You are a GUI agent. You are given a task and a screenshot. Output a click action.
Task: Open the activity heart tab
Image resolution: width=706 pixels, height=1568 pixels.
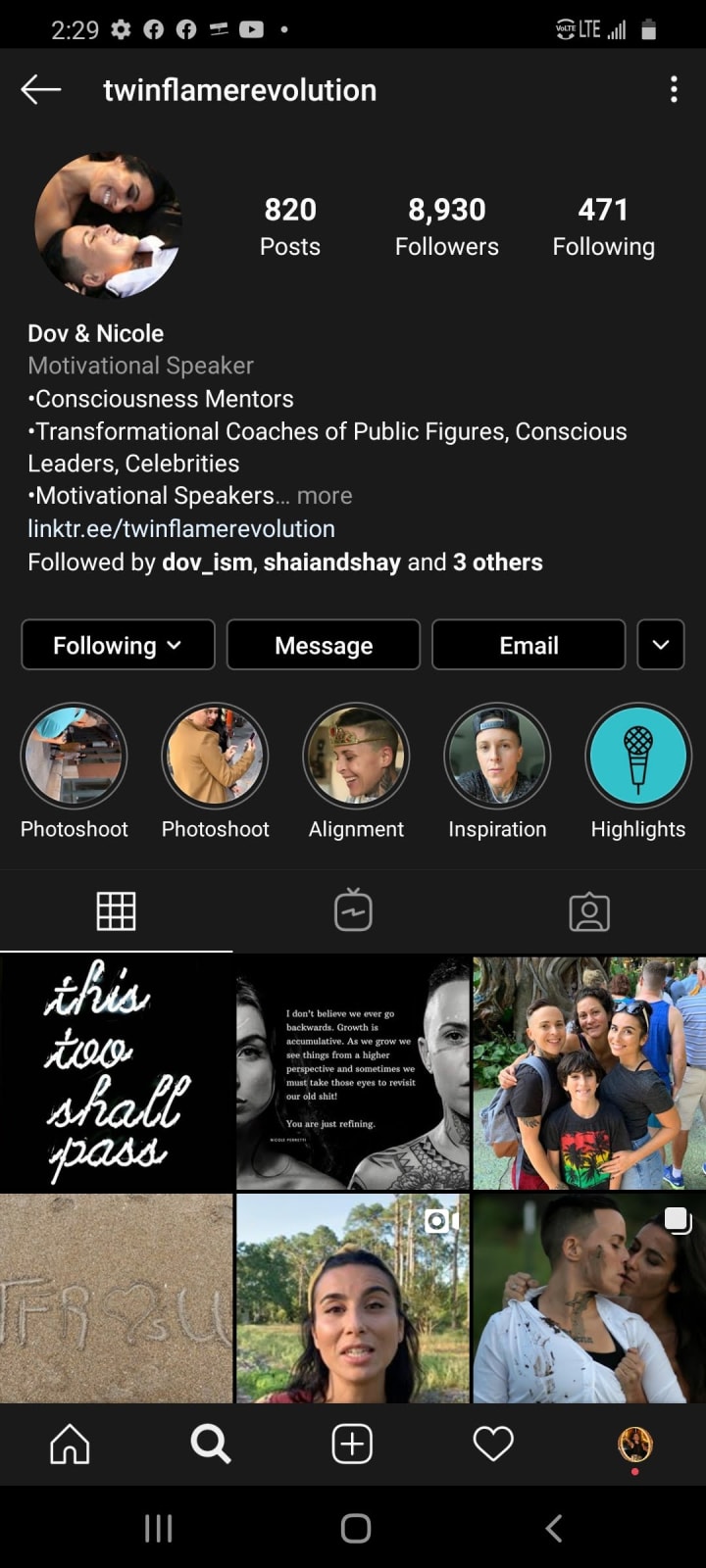pyautogui.click(x=493, y=1444)
